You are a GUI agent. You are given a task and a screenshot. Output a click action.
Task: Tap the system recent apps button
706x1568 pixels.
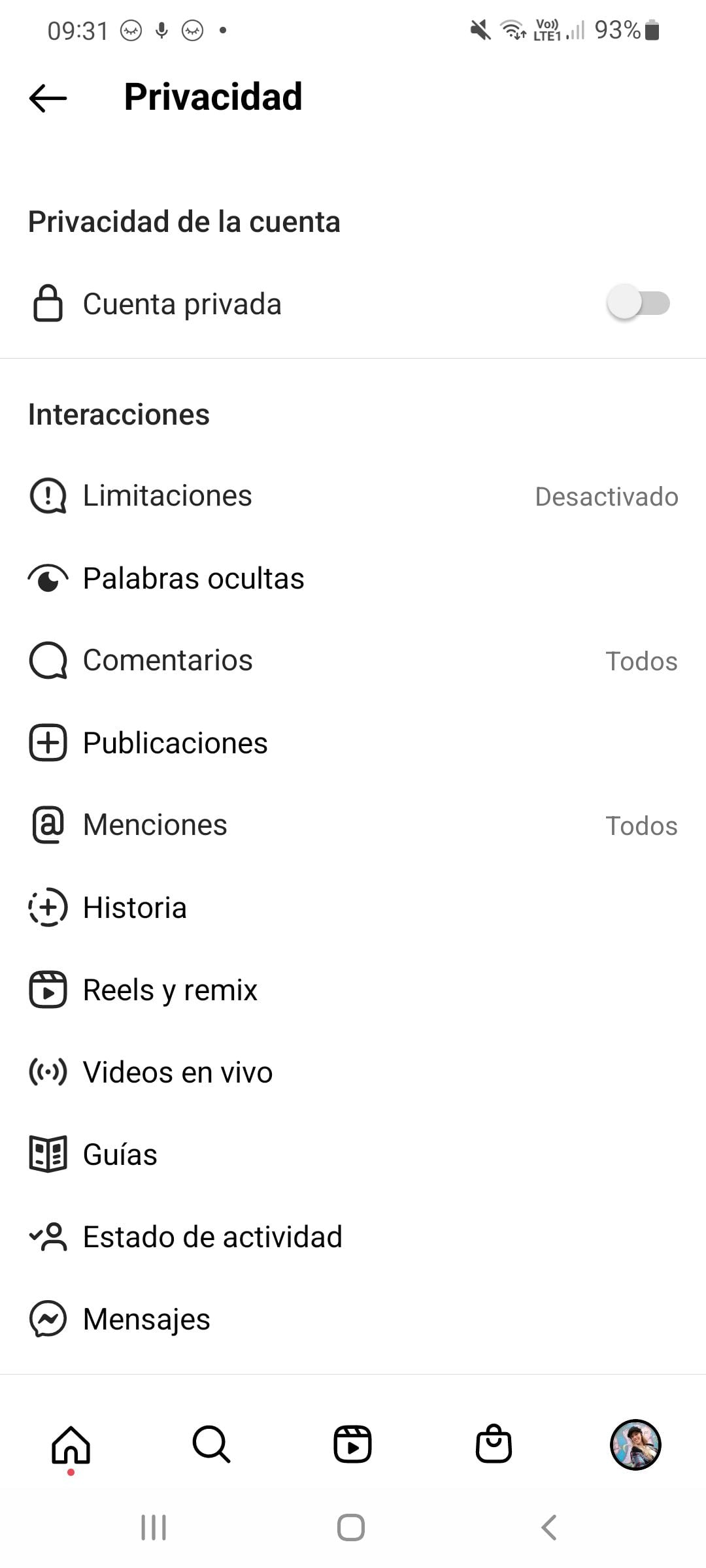click(x=154, y=1527)
